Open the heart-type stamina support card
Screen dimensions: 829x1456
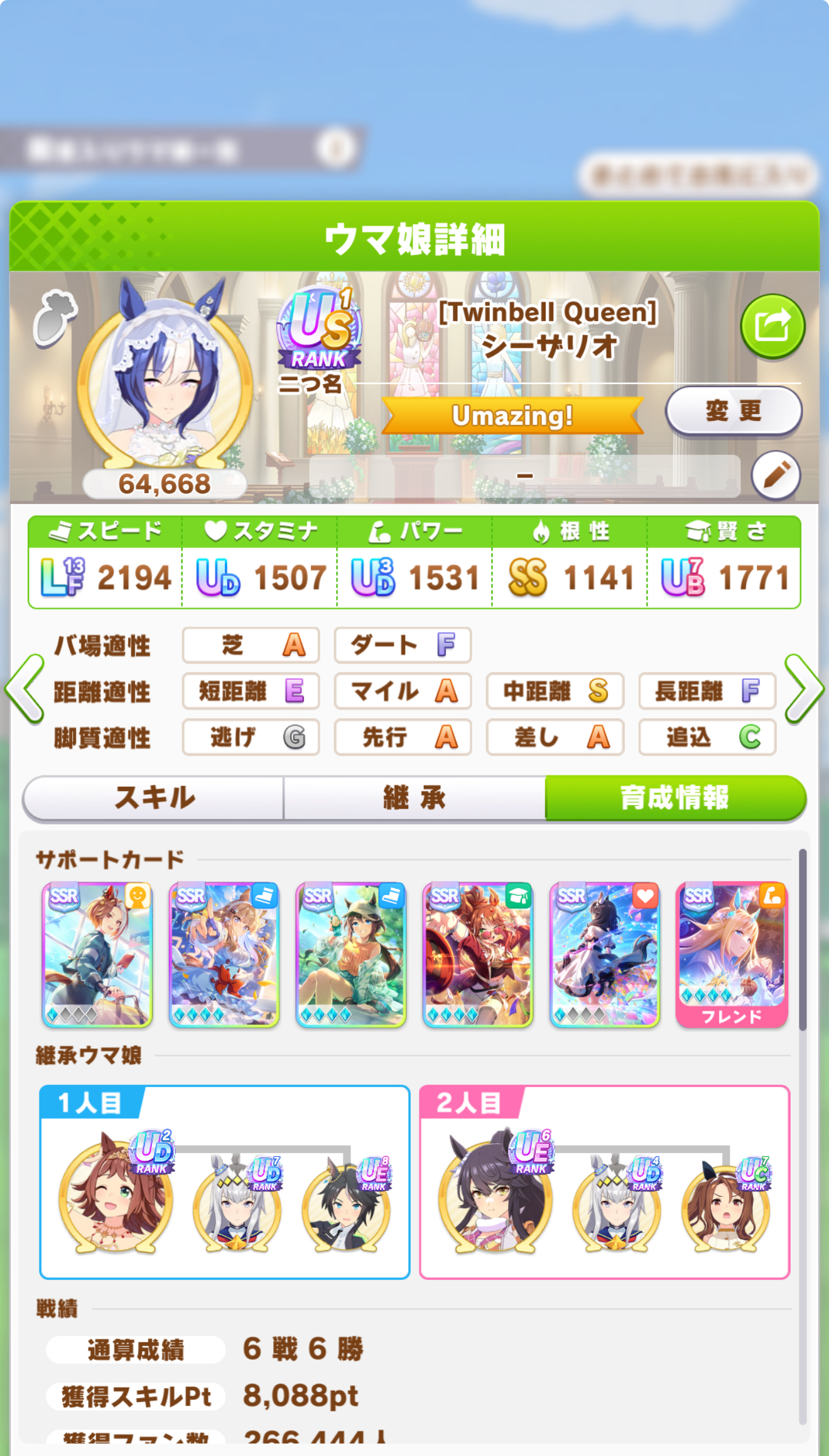604,954
